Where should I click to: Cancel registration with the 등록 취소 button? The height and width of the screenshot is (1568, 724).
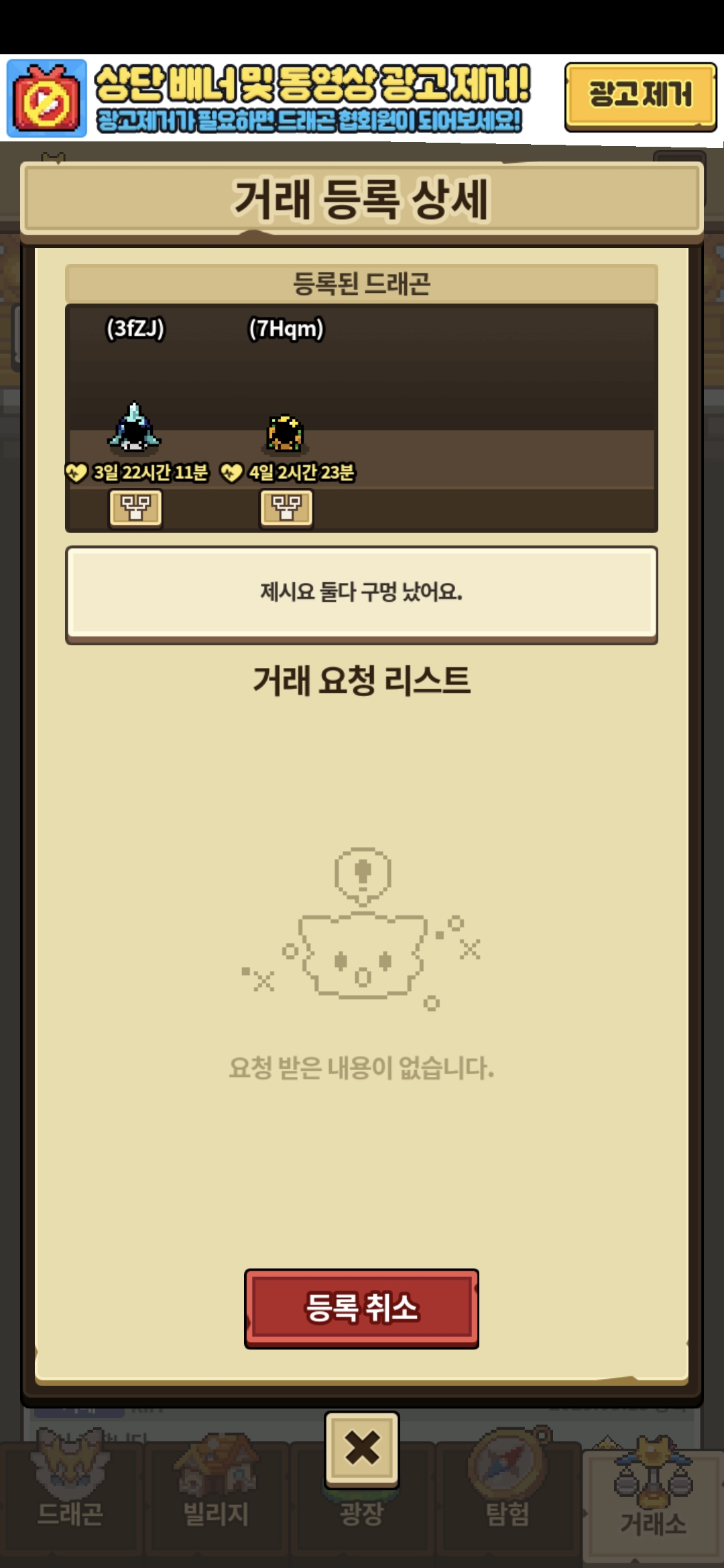click(361, 1308)
